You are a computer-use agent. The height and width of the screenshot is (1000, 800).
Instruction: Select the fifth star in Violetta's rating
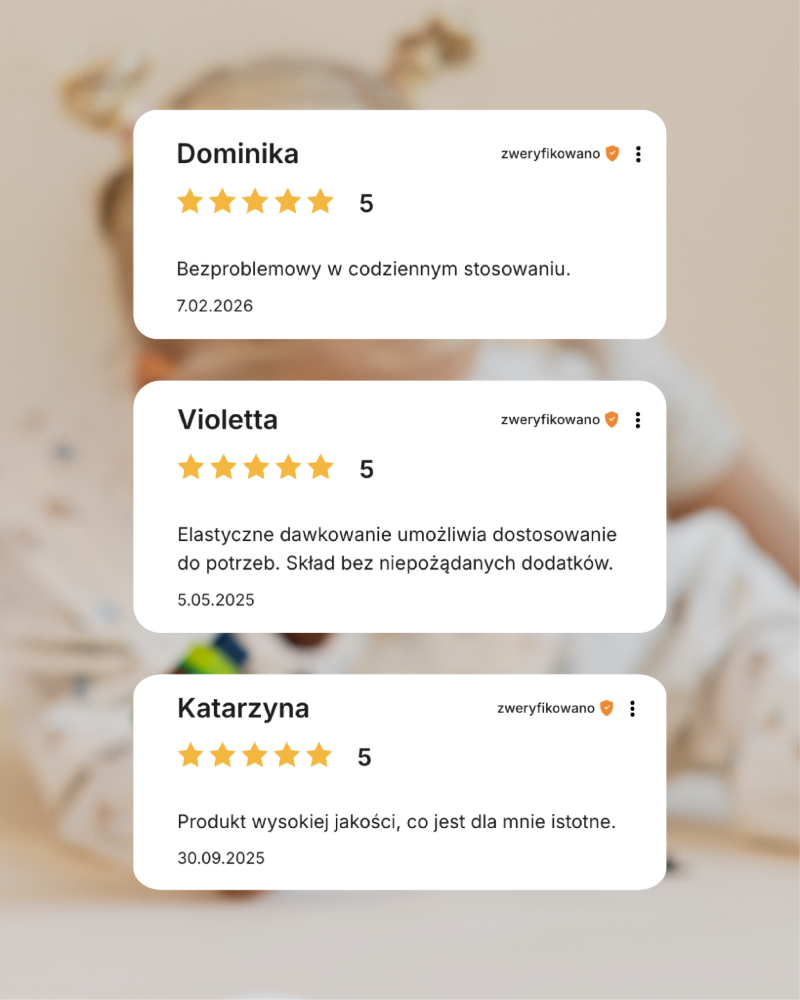(320, 467)
